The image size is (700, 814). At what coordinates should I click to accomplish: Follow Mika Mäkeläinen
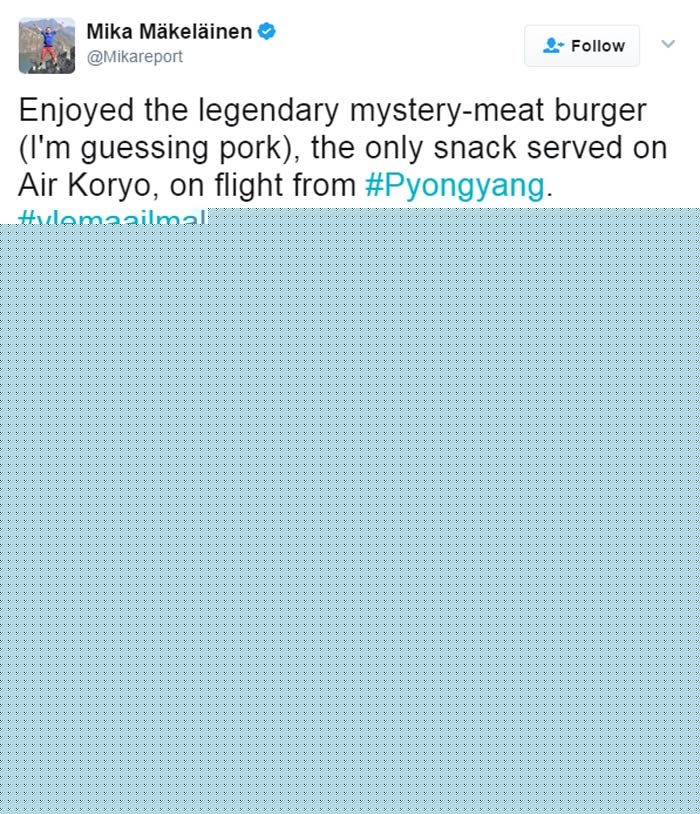click(582, 46)
